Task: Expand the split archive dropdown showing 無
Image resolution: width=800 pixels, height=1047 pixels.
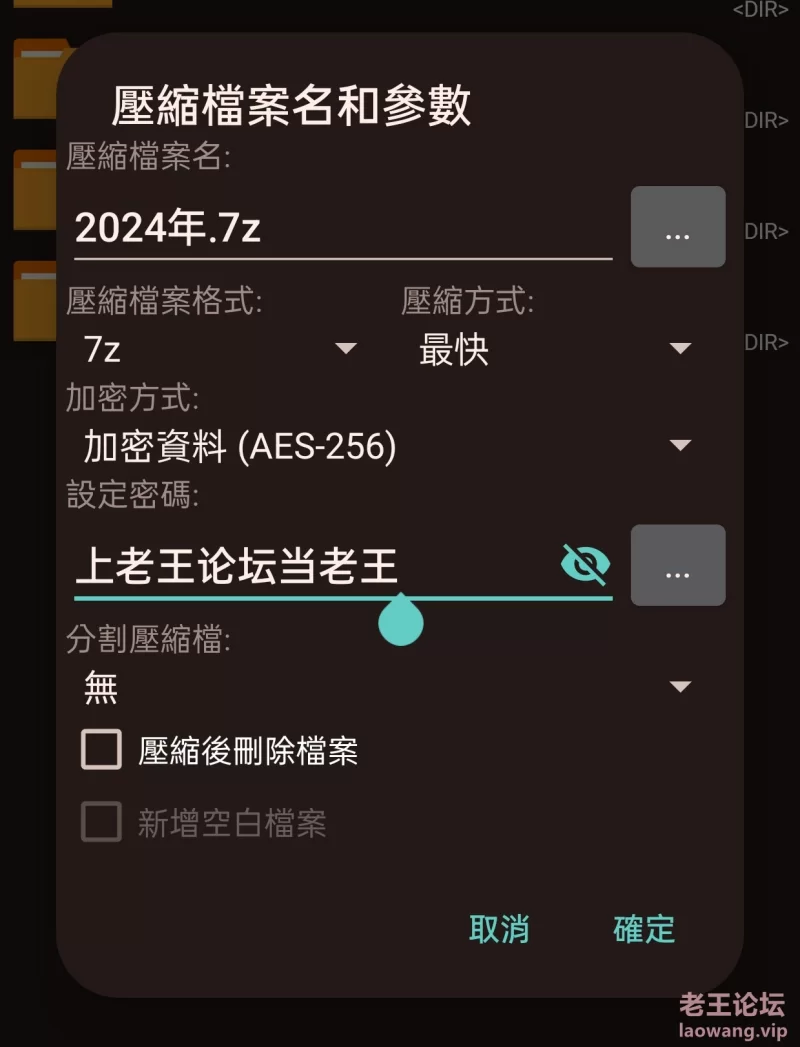Action: [x=387, y=687]
